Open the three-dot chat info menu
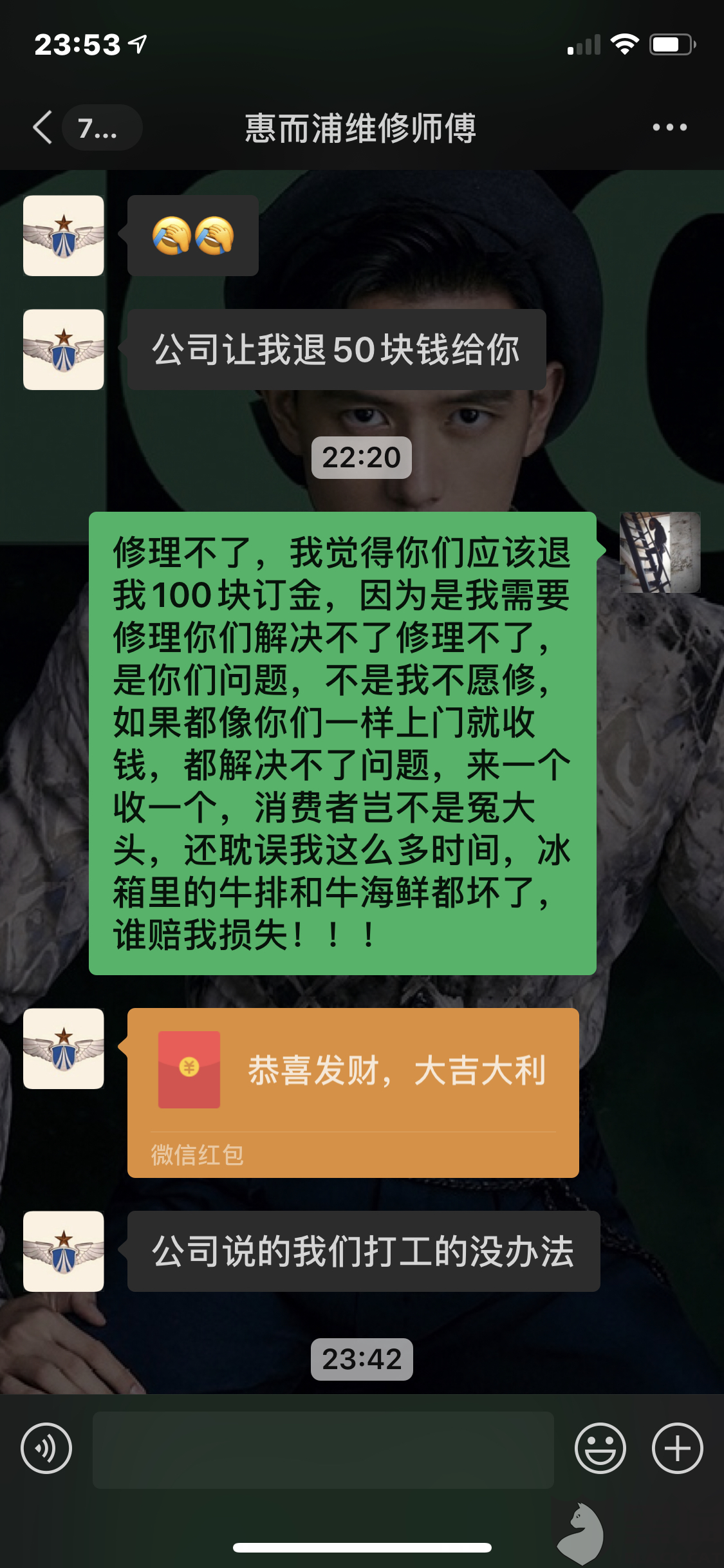 coord(669,127)
